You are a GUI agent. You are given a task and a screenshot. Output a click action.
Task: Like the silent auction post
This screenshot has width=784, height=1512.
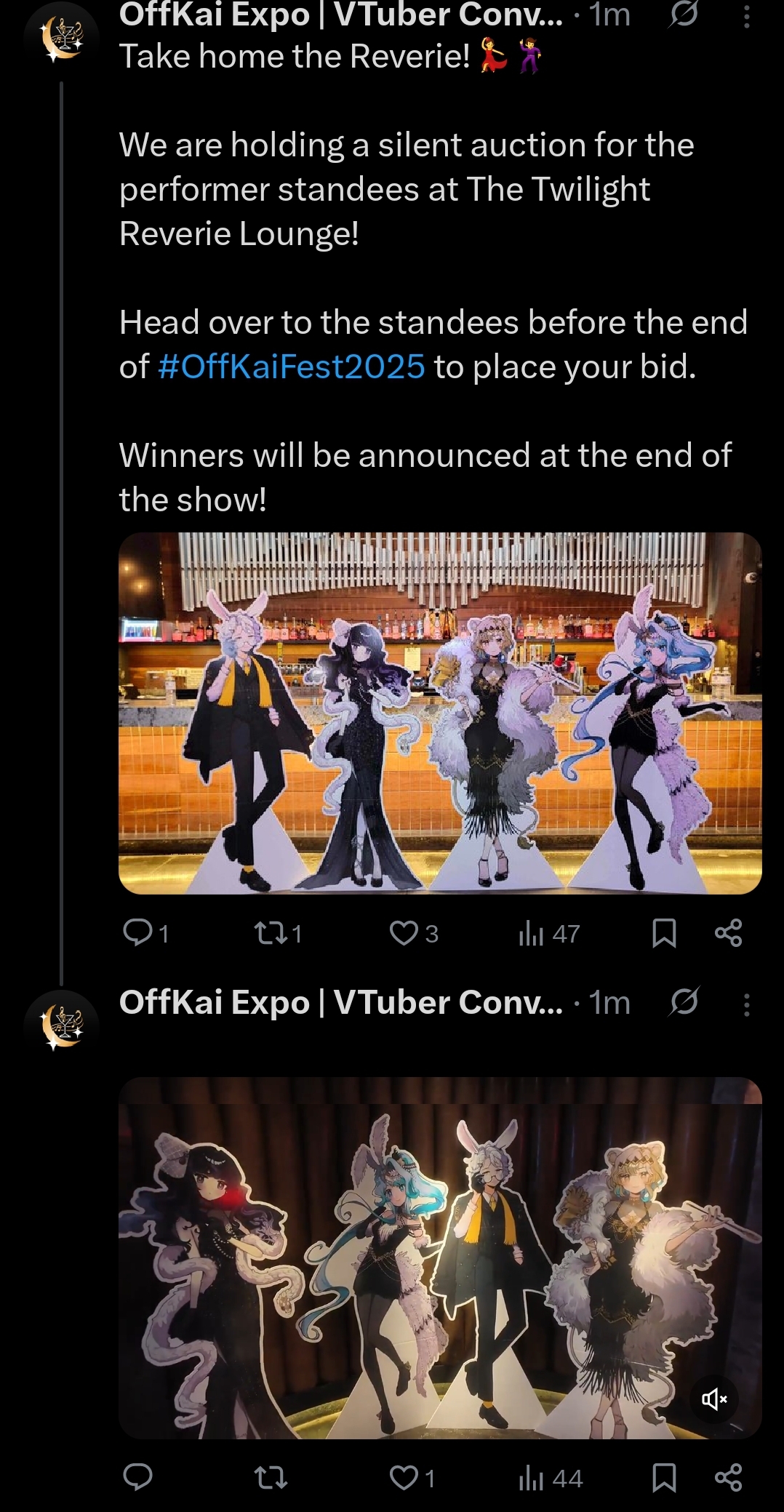[x=404, y=932]
